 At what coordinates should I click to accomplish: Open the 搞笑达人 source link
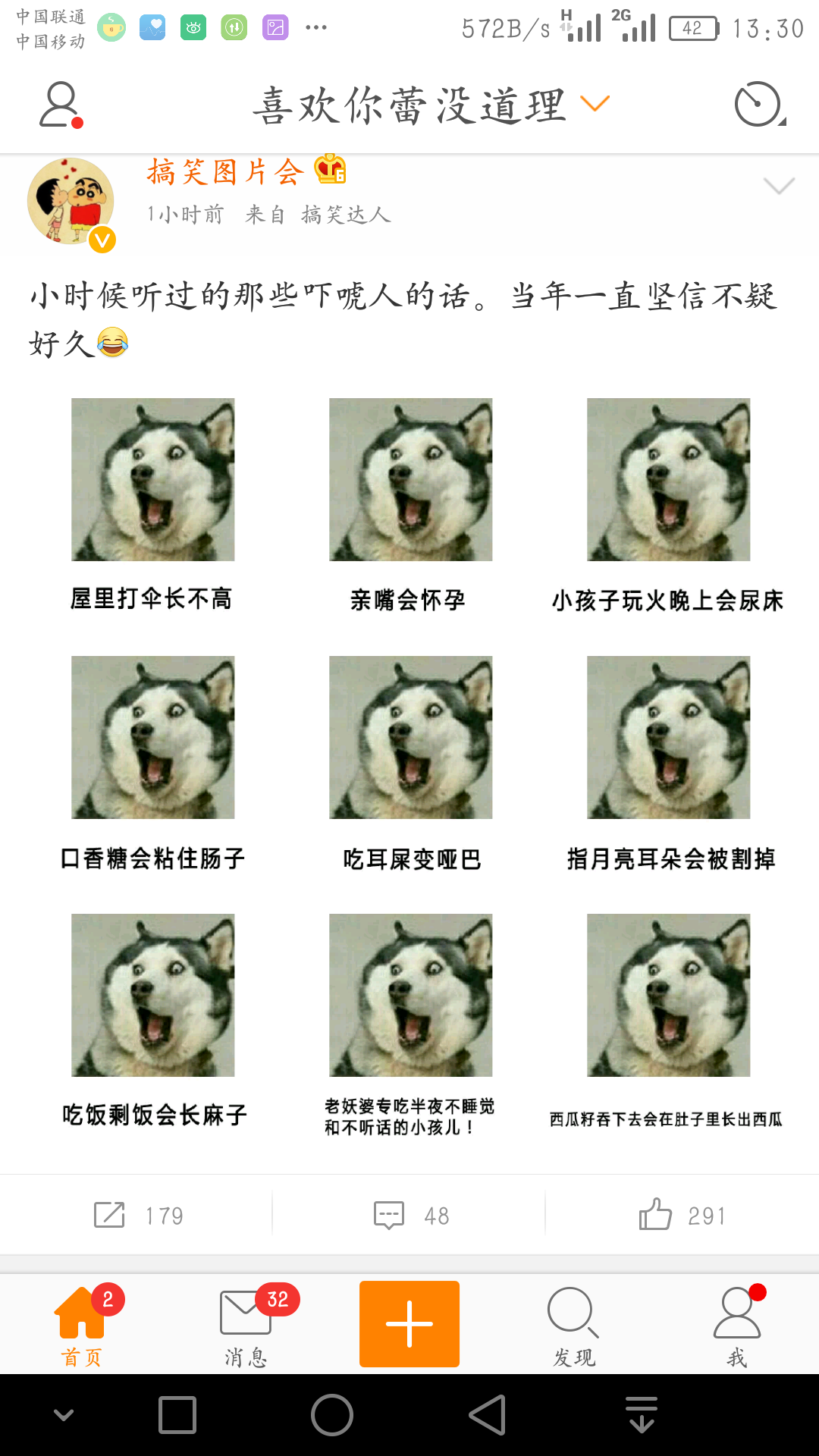click(x=346, y=215)
